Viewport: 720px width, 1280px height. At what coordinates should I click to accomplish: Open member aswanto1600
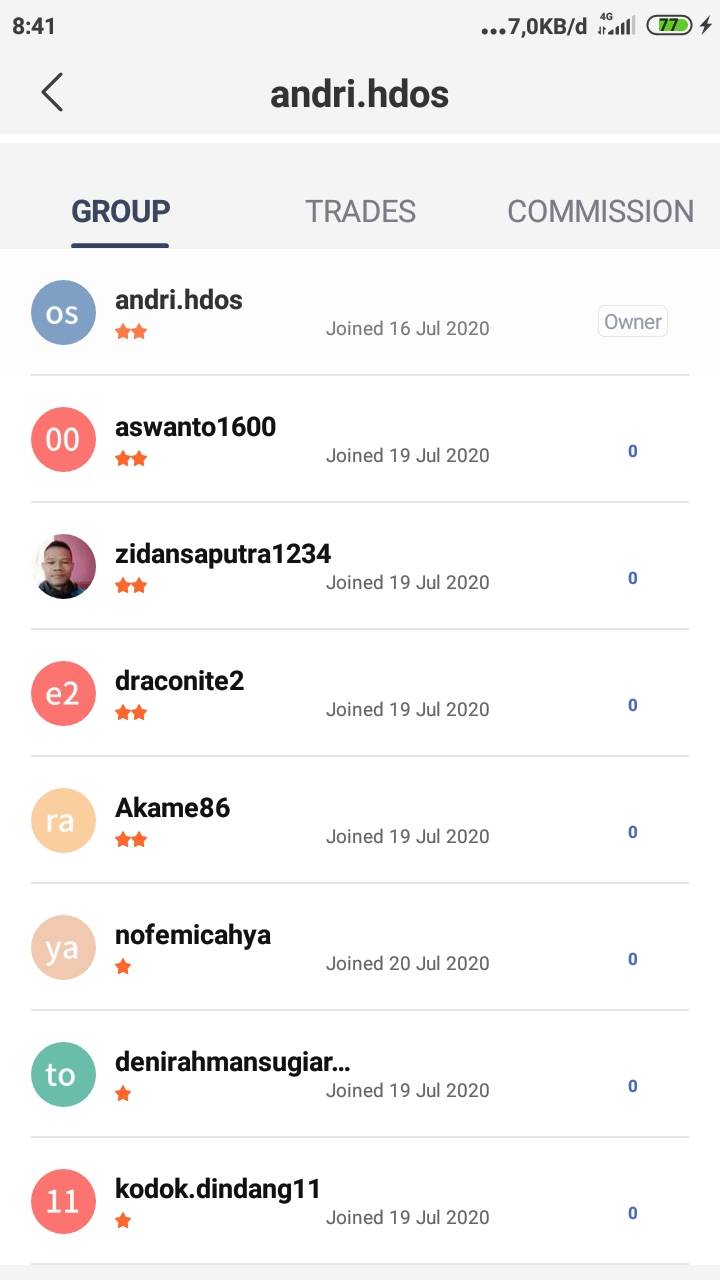(x=360, y=439)
